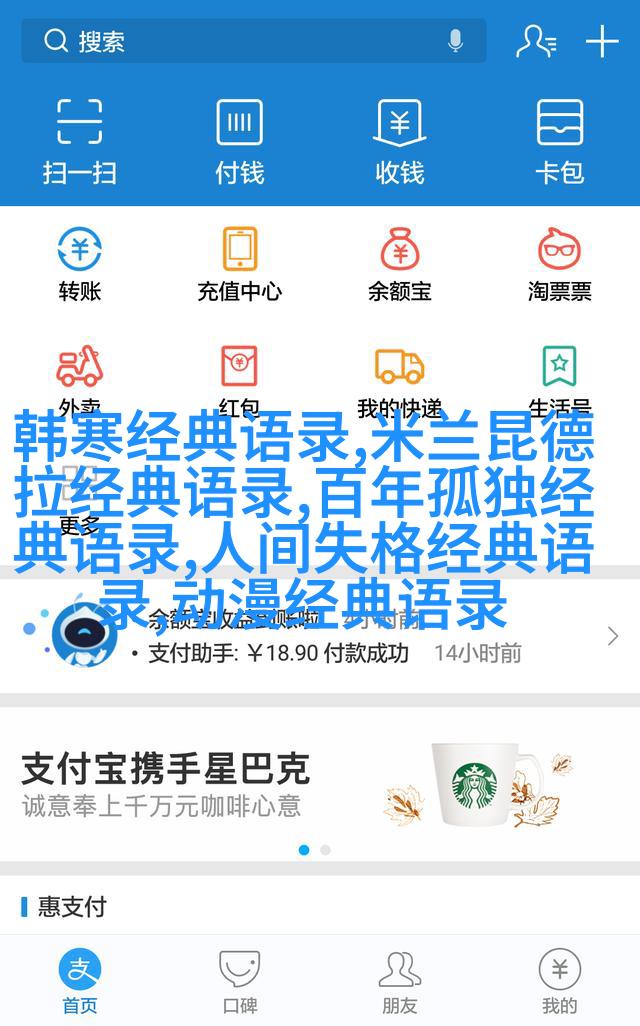The image size is (640, 1026).
Task: Open 收钱 to receive money
Action: click(x=400, y=141)
